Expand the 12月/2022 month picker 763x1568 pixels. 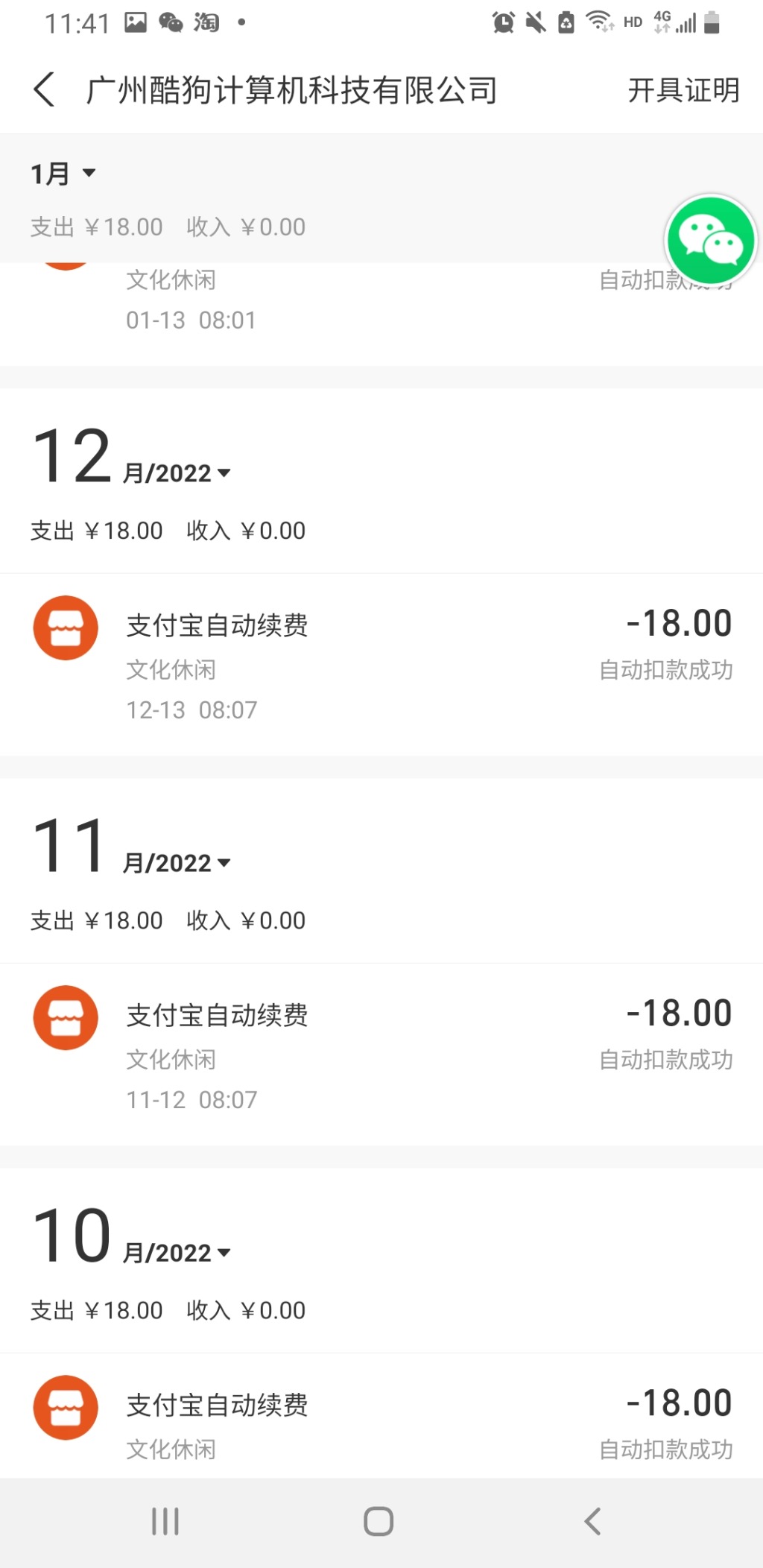132,455
